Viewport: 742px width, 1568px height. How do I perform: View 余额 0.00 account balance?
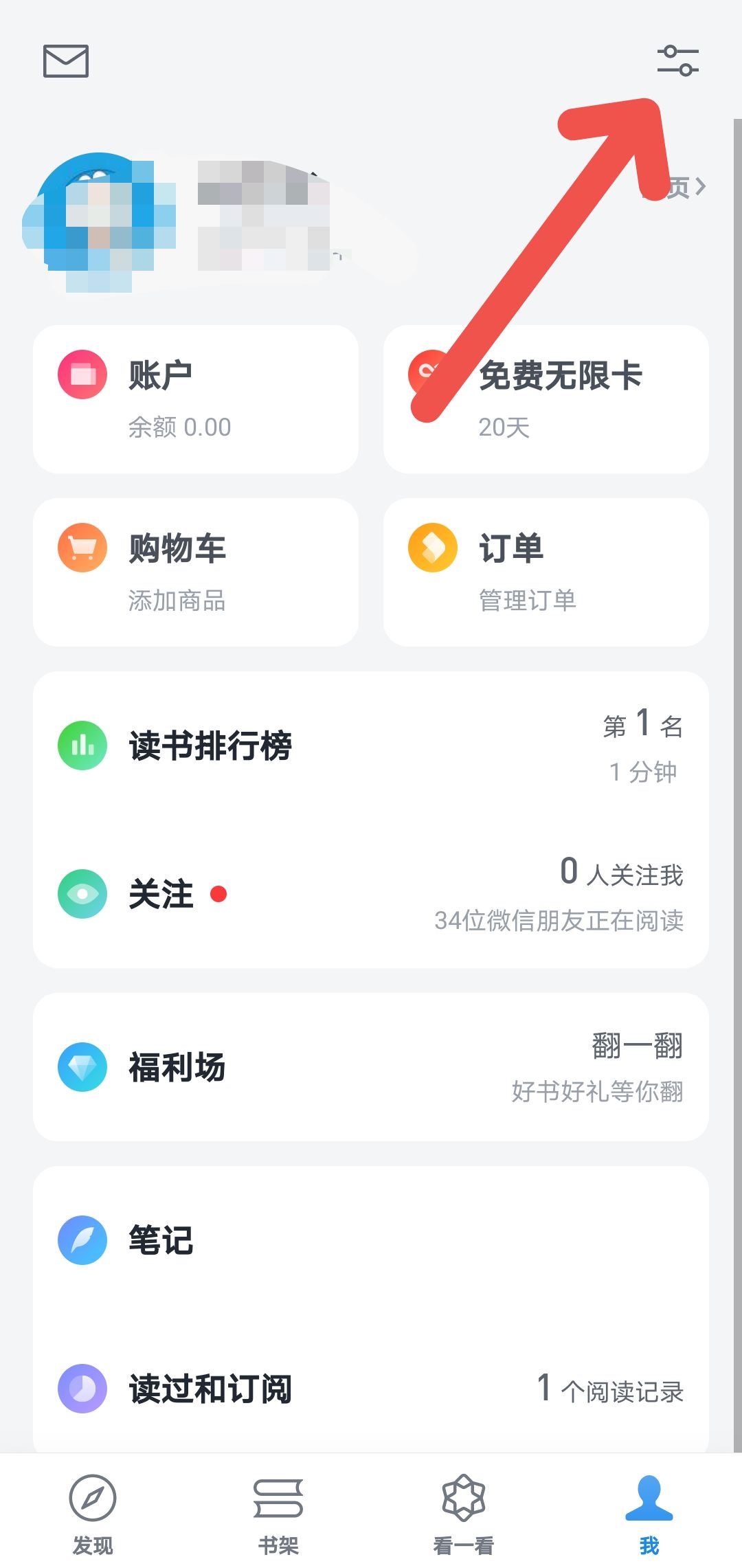pyautogui.click(x=180, y=427)
